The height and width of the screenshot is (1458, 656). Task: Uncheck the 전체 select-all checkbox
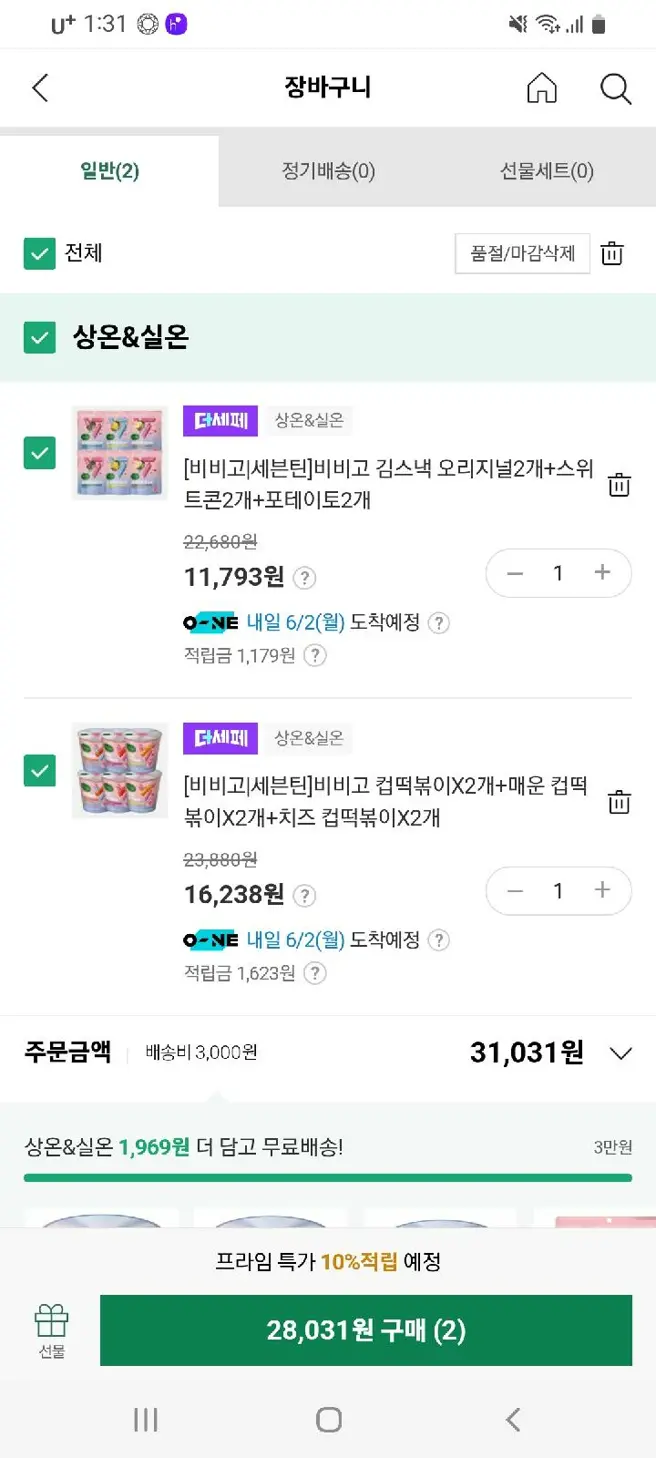(39, 254)
